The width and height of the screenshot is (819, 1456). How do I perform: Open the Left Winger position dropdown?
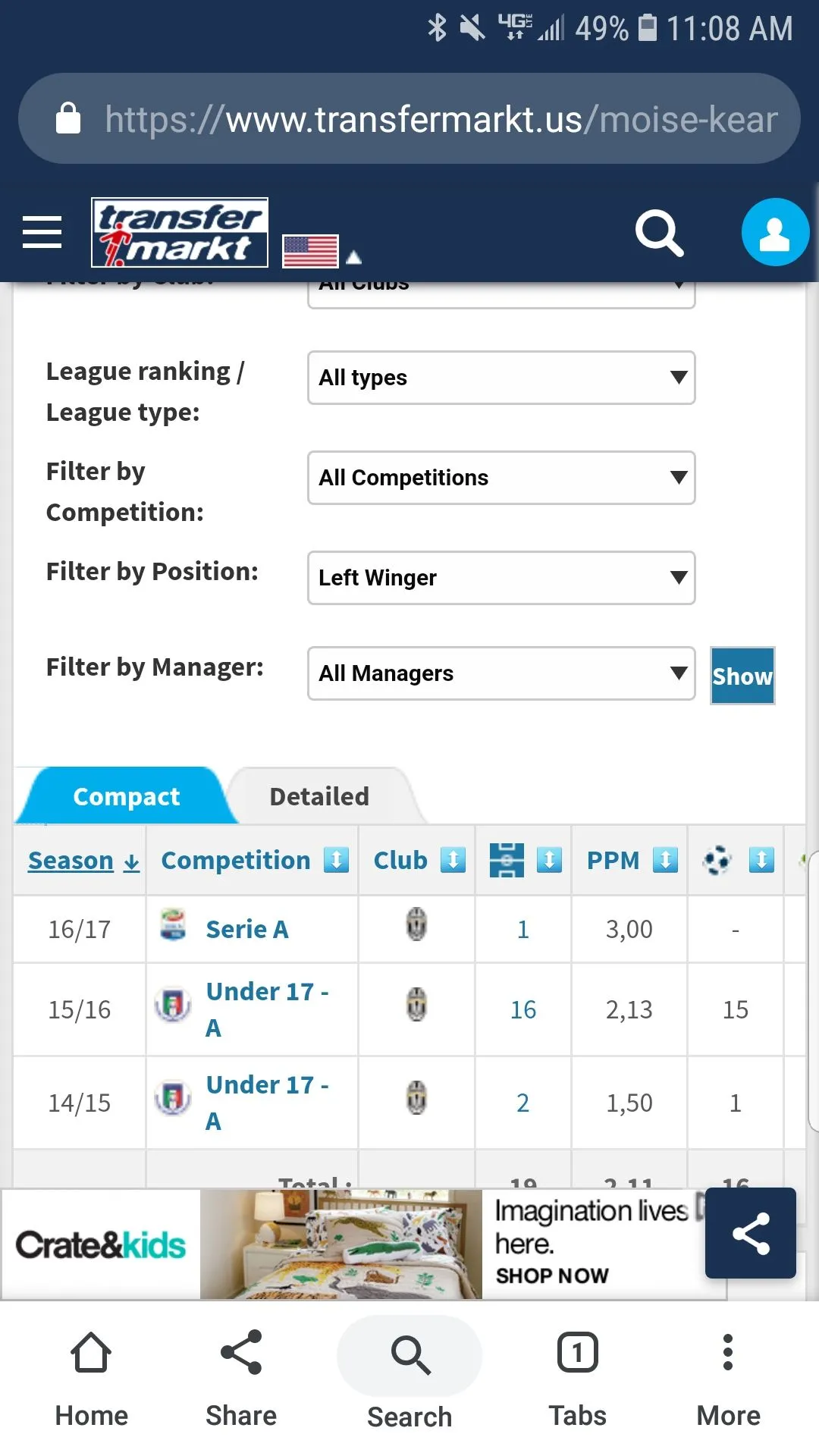tap(500, 578)
